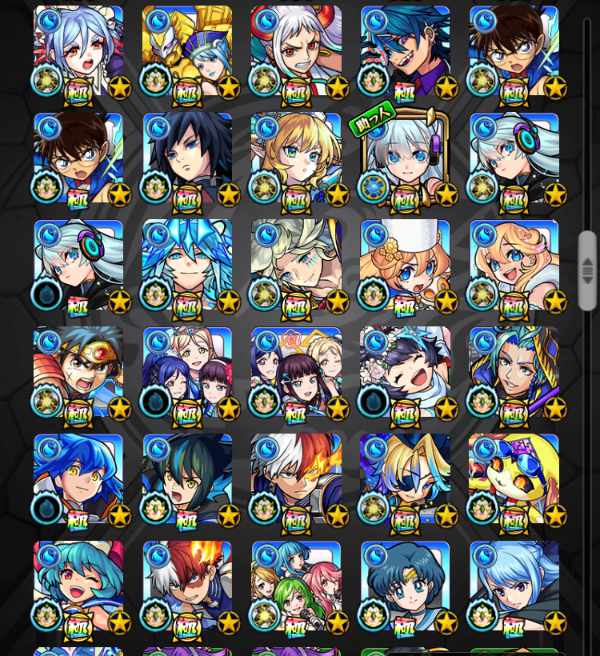Choose the curly blonde girl with pink flower
600x656 pixels.
tap(514, 267)
